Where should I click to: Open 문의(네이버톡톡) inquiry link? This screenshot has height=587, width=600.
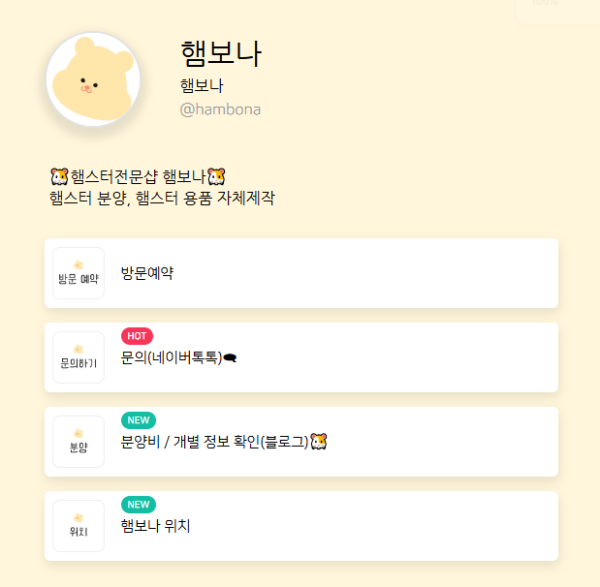point(300,358)
